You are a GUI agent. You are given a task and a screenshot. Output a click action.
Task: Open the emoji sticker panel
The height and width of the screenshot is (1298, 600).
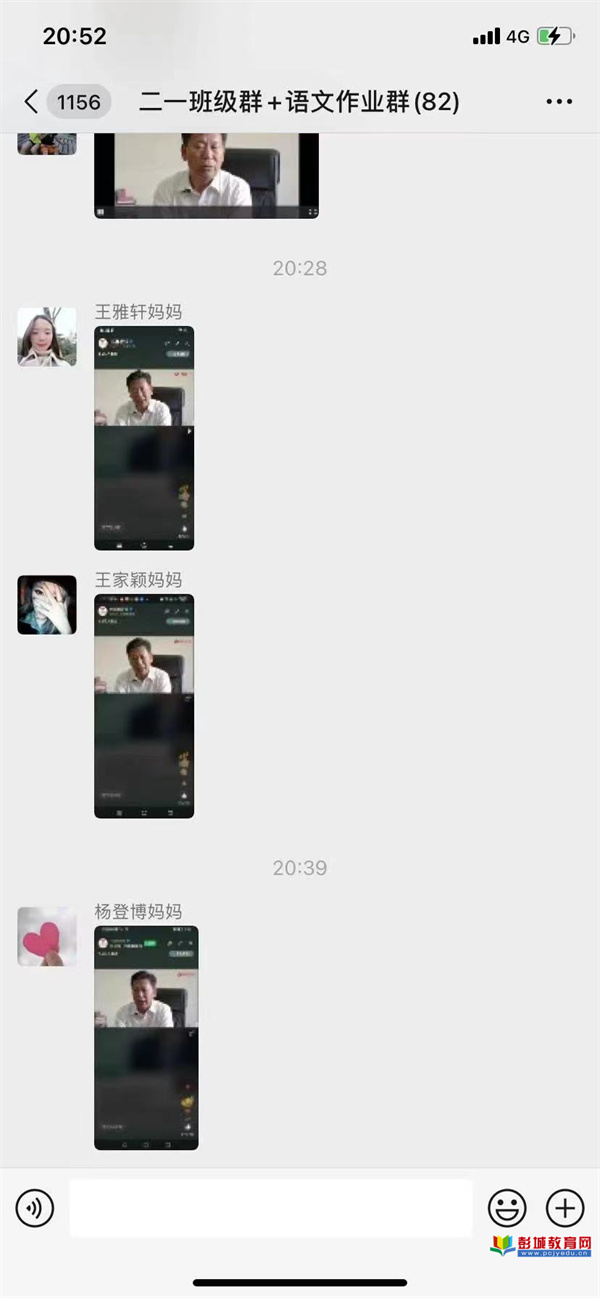coord(507,1208)
